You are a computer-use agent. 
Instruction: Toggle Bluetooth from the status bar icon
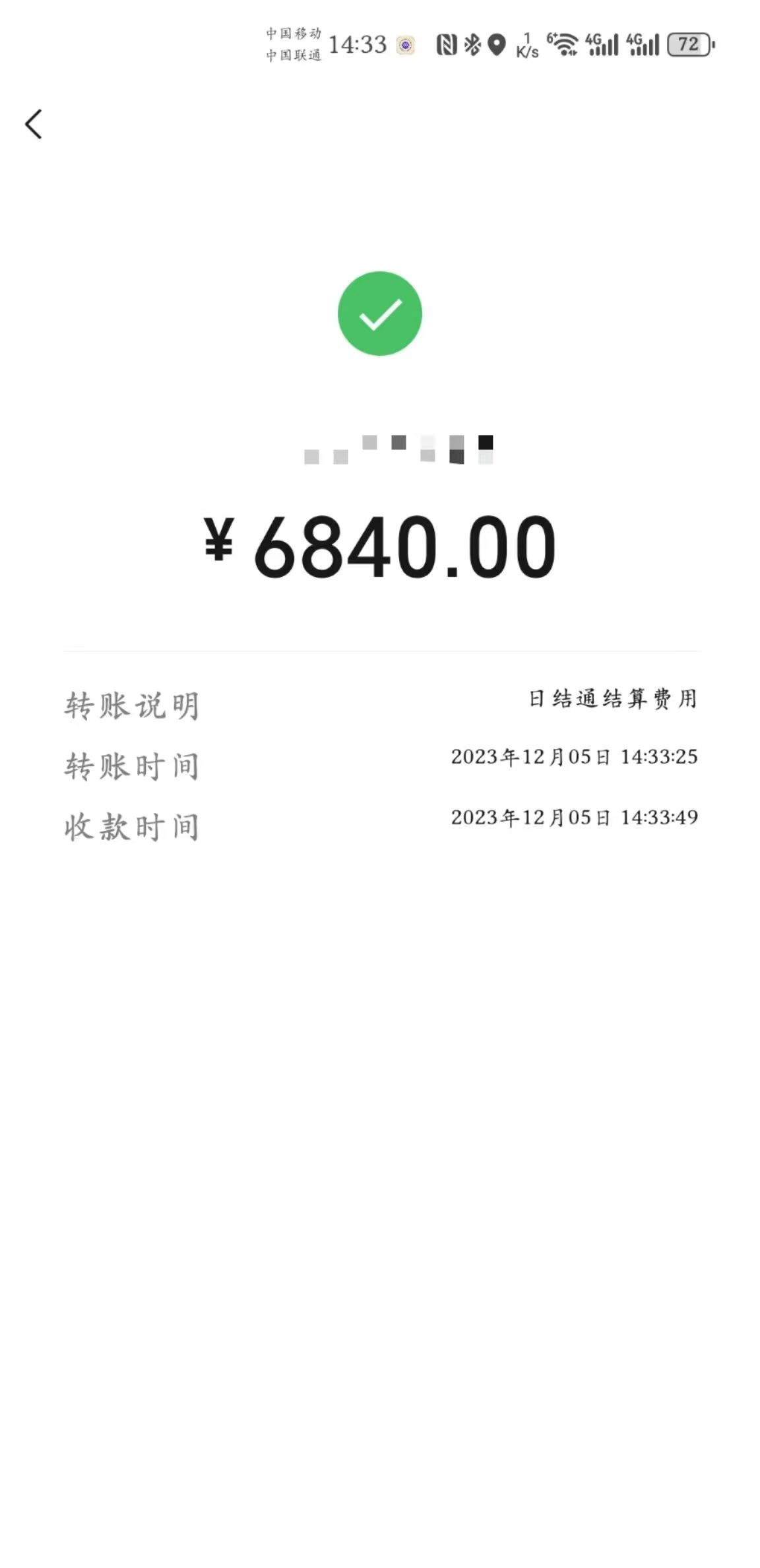coord(472,45)
